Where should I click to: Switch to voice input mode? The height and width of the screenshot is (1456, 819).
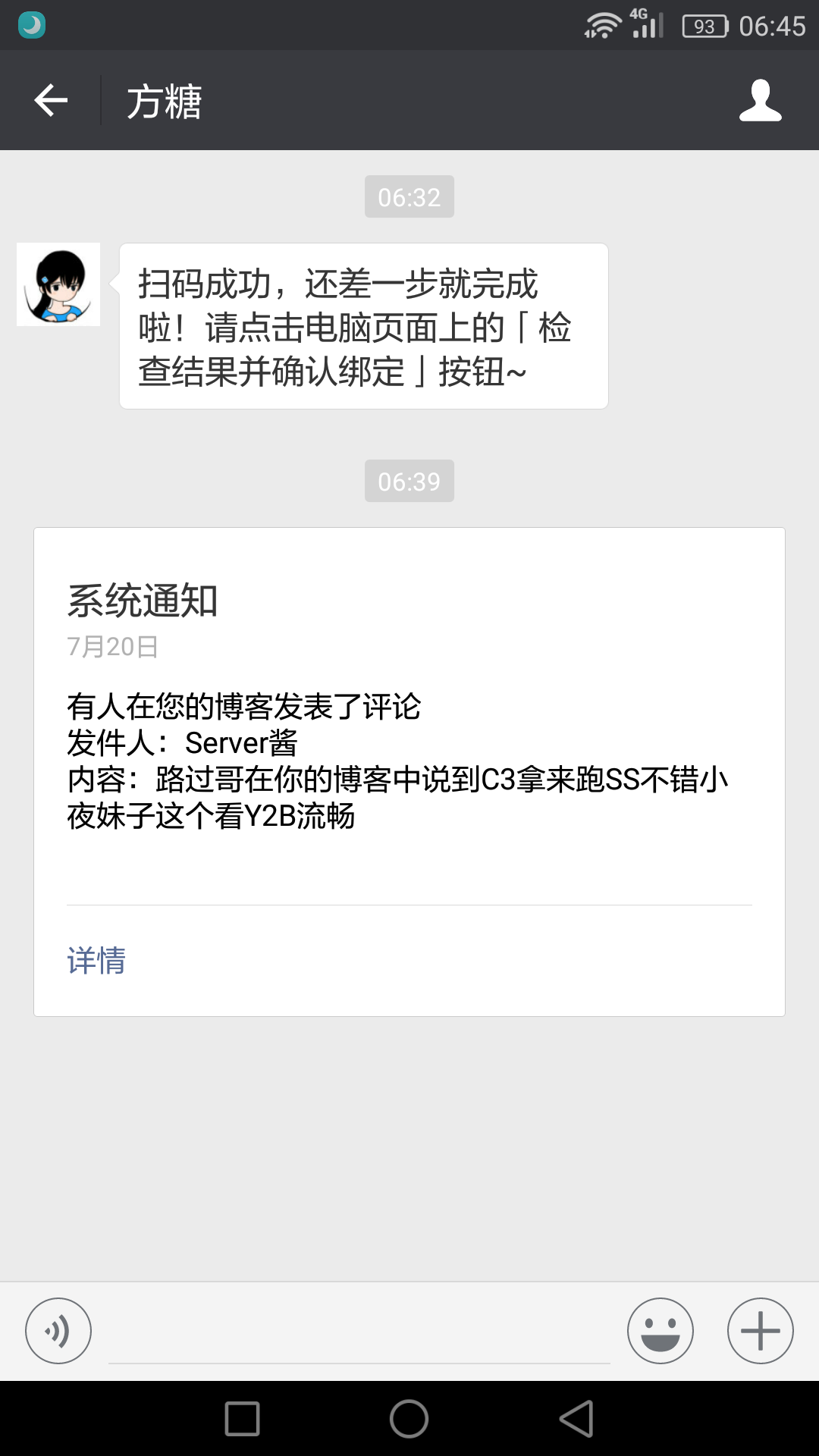(58, 1331)
